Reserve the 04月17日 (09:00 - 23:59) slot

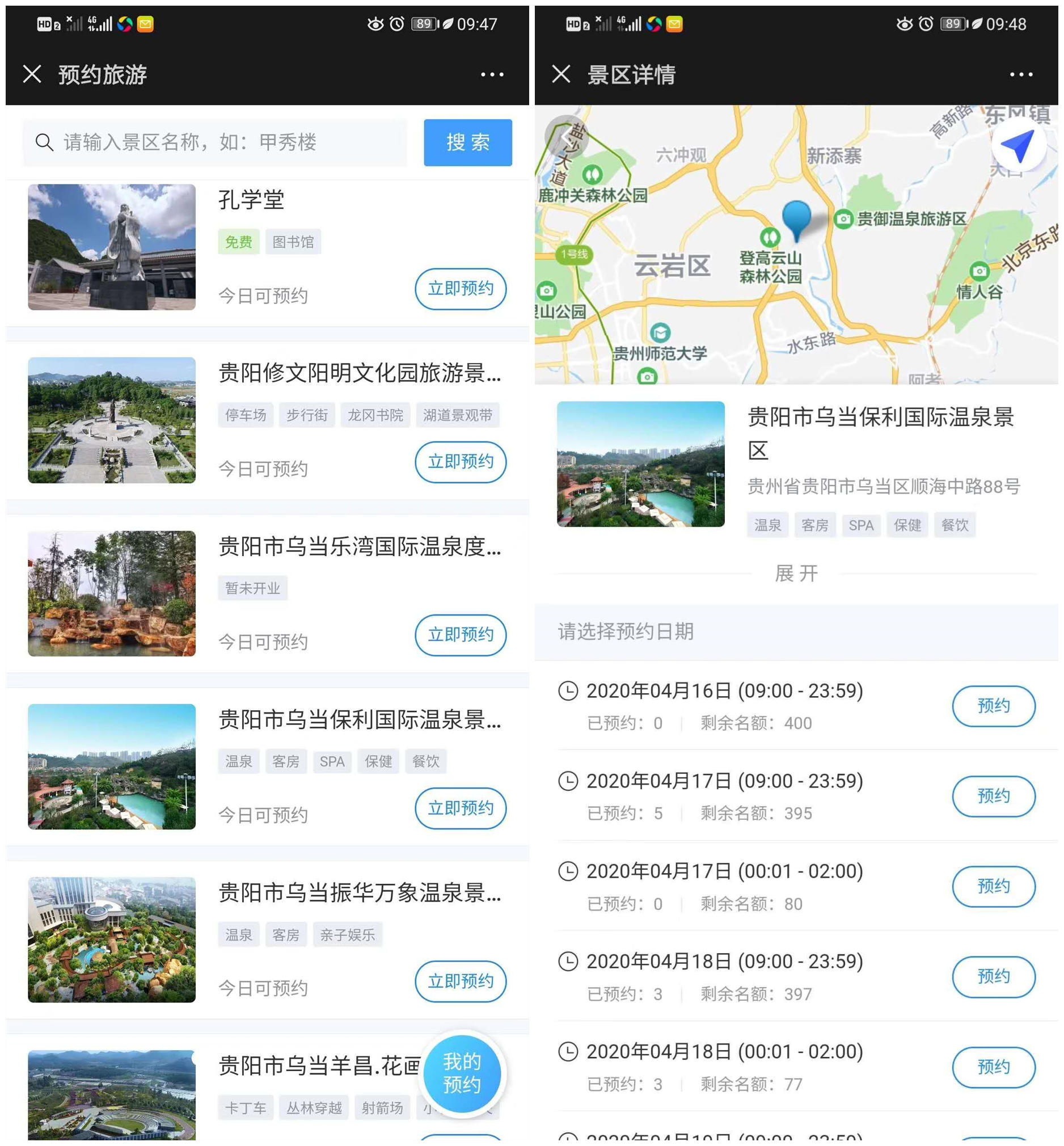993,796
